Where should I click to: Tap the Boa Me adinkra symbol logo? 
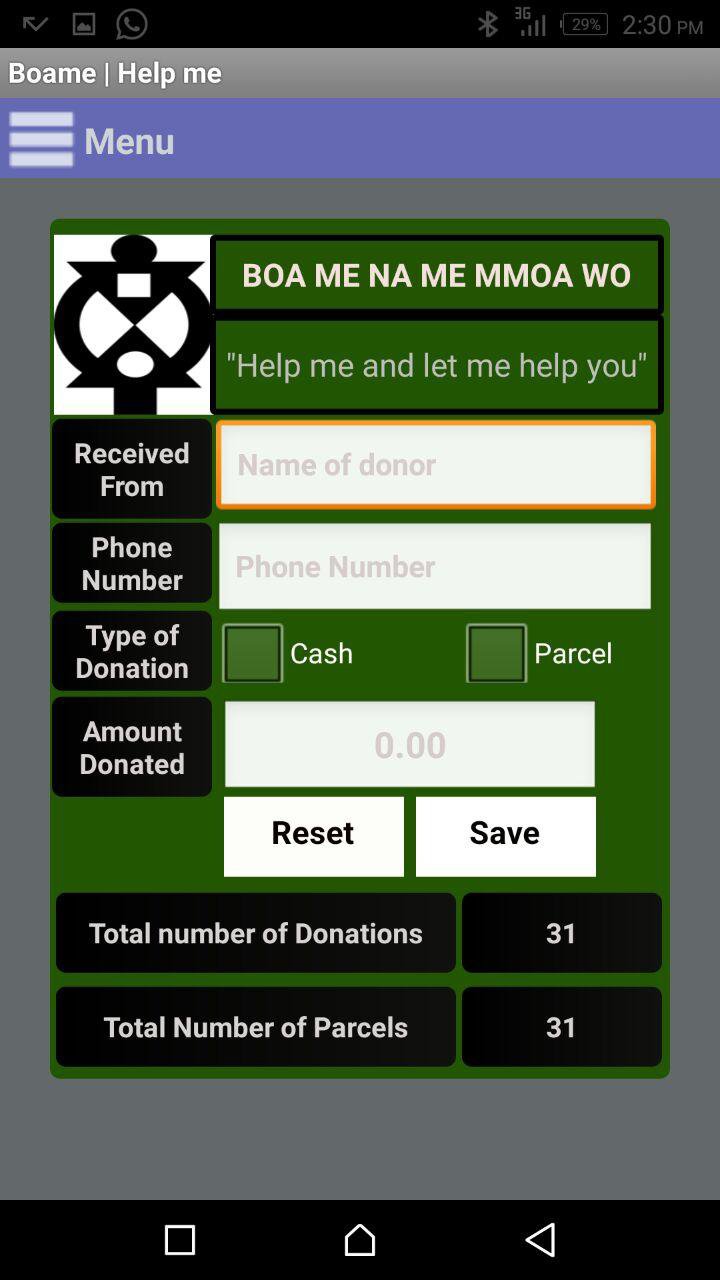coord(132,322)
